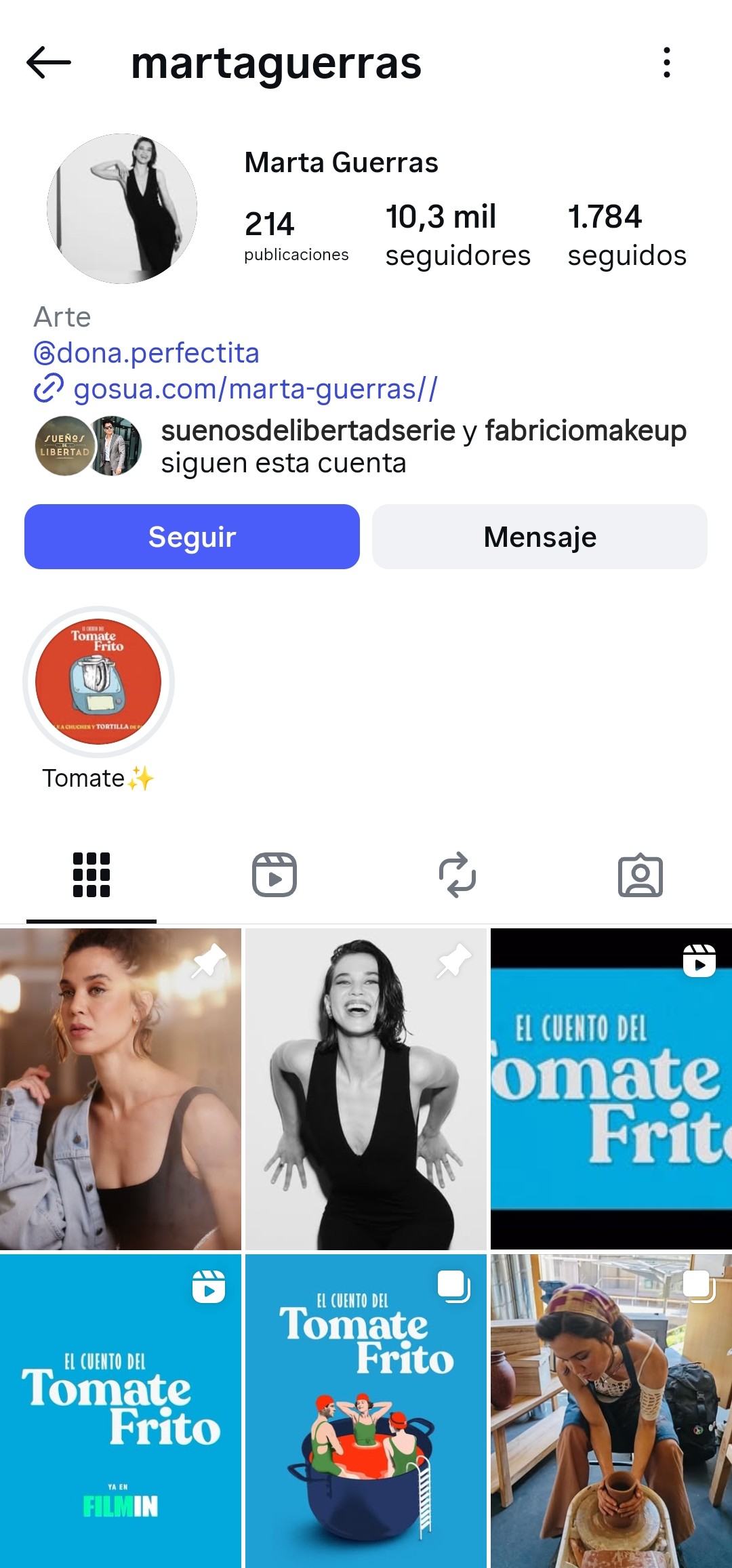Switch to the tagged photos tab
Image resolution: width=732 pixels, height=1568 pixels.
pyautogui.click(x=640, y=875)
